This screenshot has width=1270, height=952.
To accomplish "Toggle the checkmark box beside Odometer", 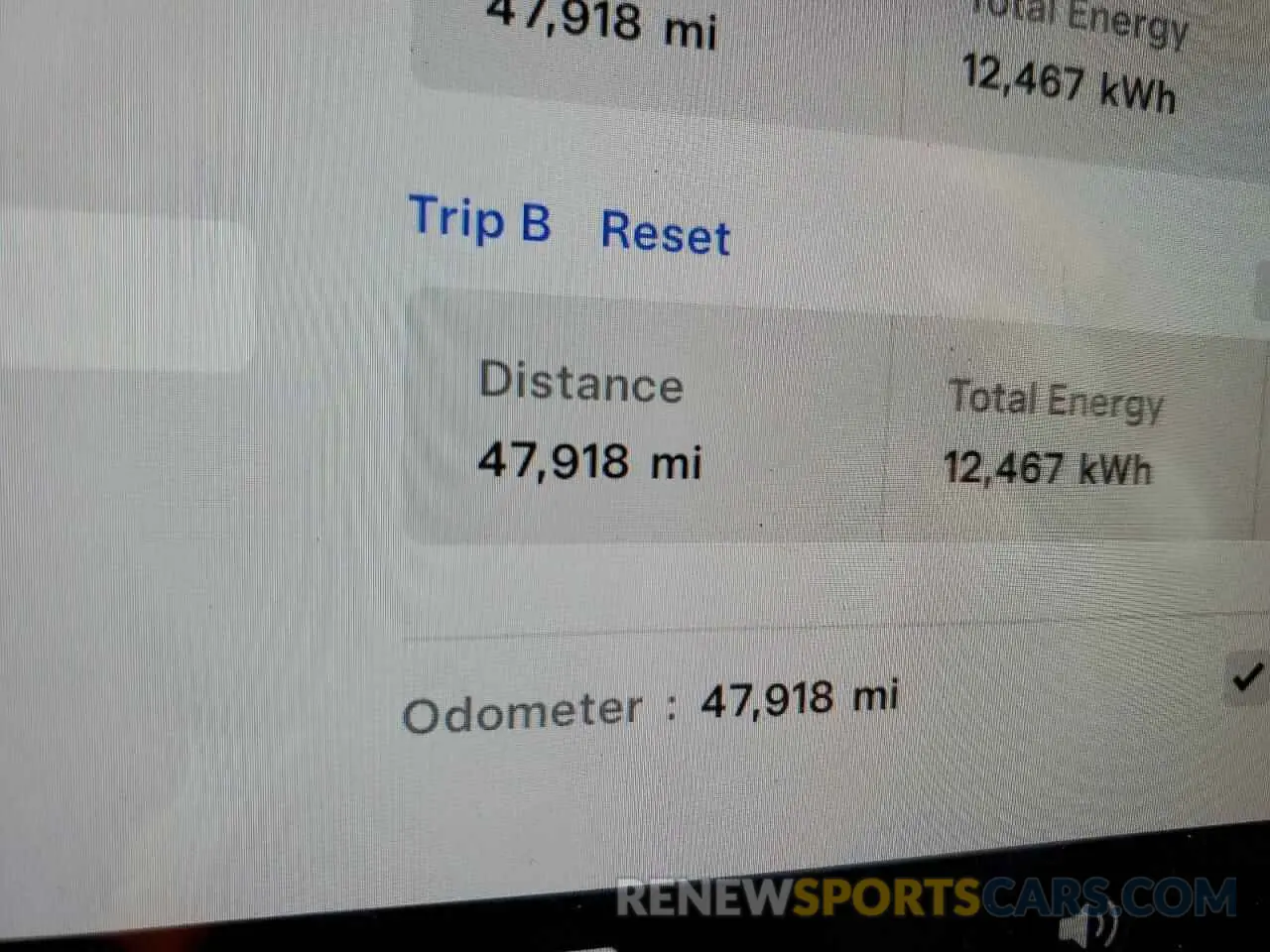I will click(1247, 678).
